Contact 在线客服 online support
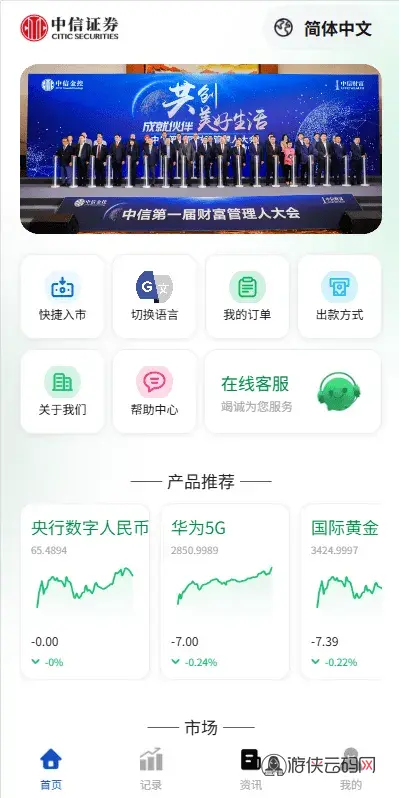Viewport: 399px width, 798px height. pyautogui.click(x=293, y=391)
